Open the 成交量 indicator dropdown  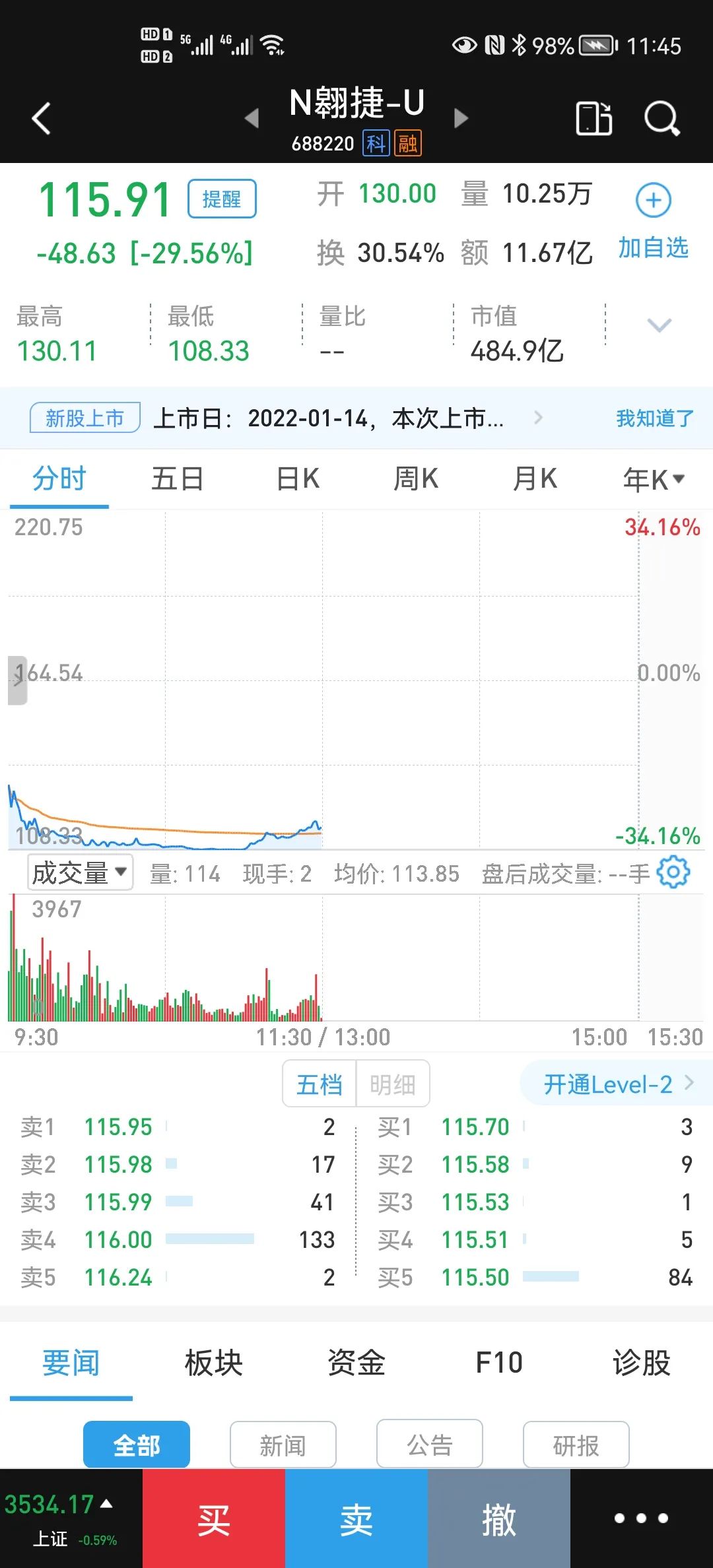coord(80,872)
